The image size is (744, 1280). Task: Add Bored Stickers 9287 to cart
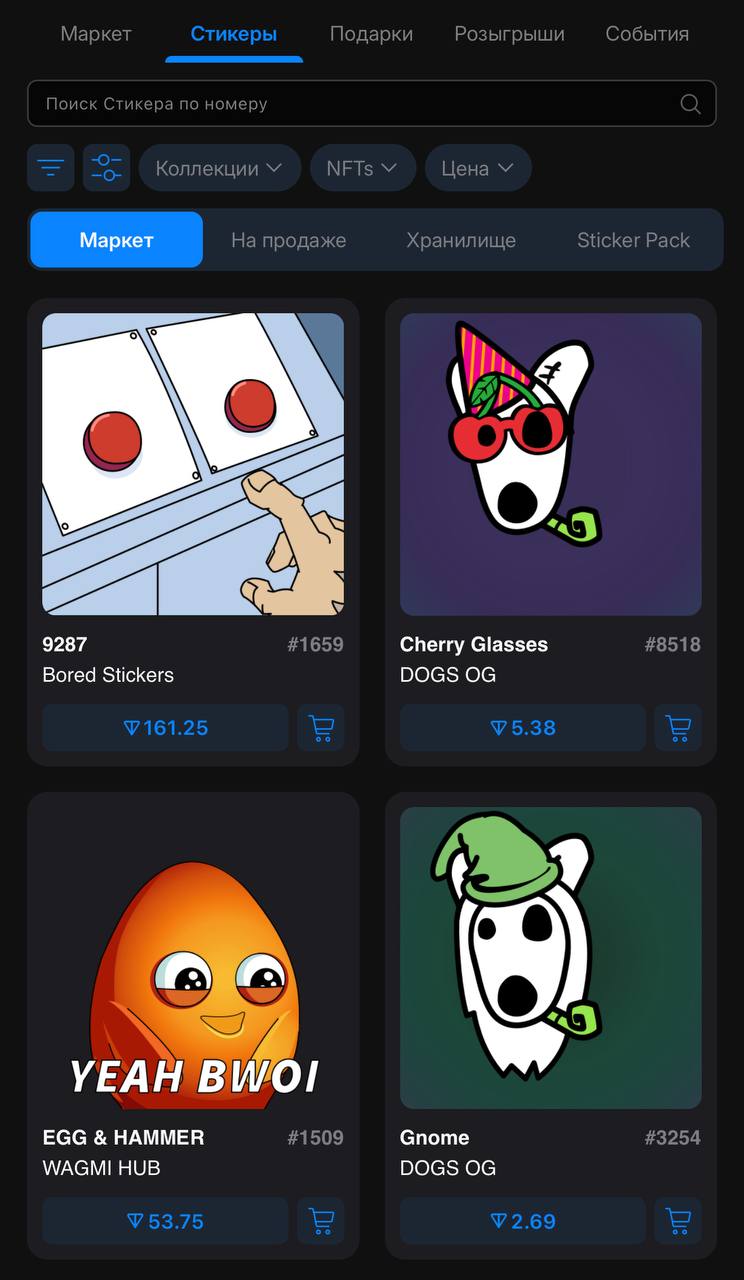coord(321,728)
